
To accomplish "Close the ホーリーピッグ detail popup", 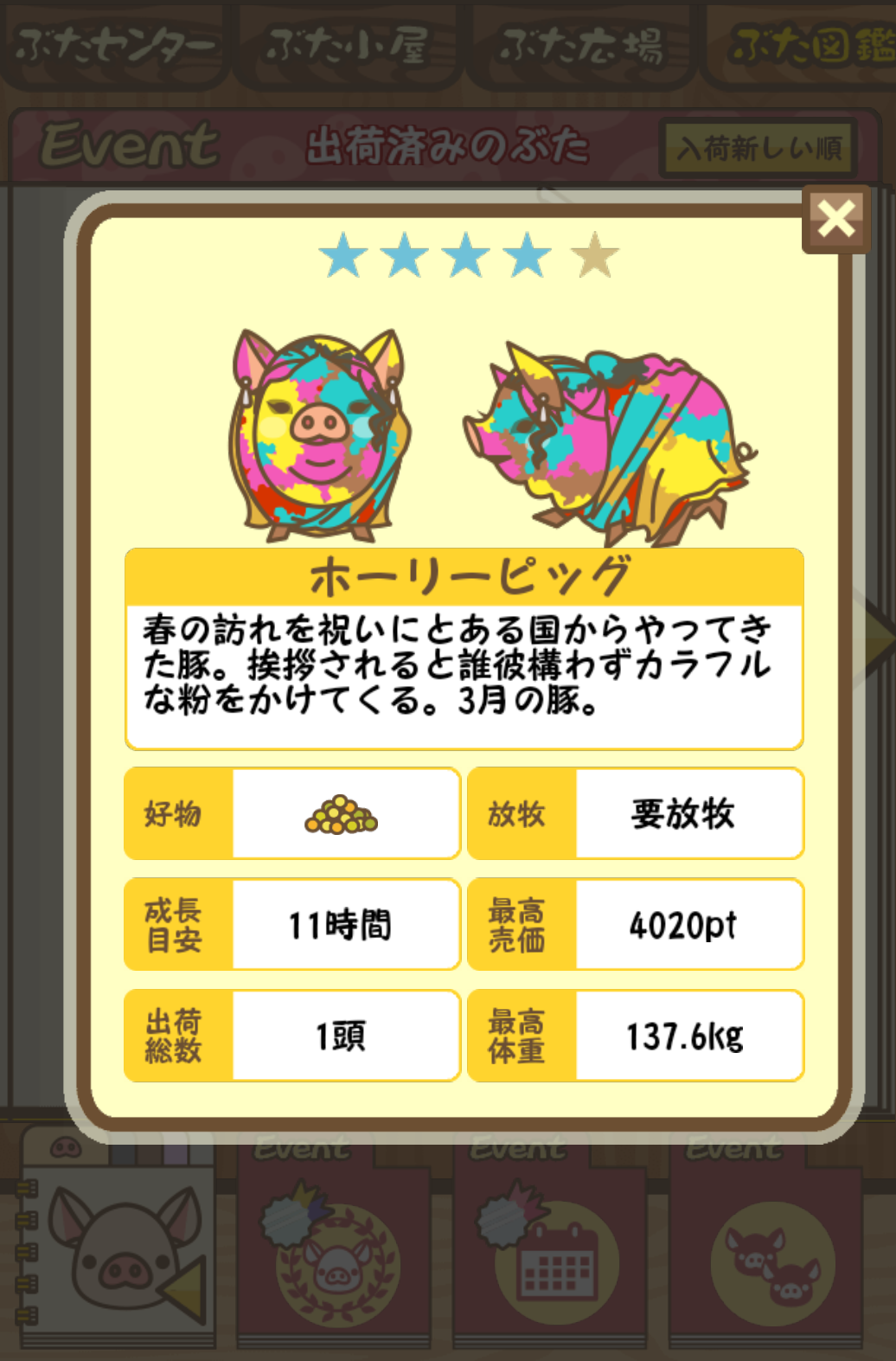I will tap(835, 219).
